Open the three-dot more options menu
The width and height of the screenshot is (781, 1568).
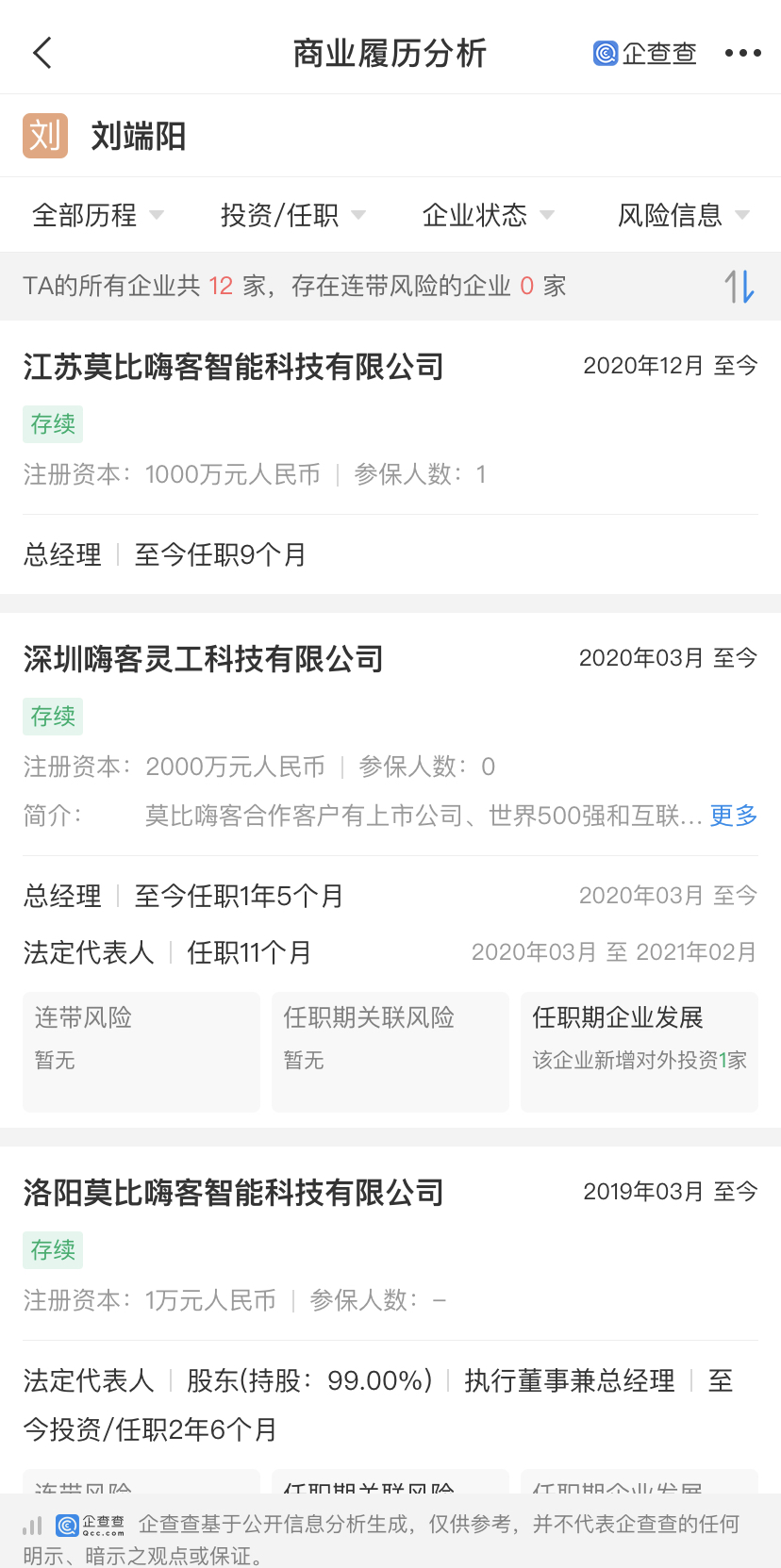click(x=742, y=54)
